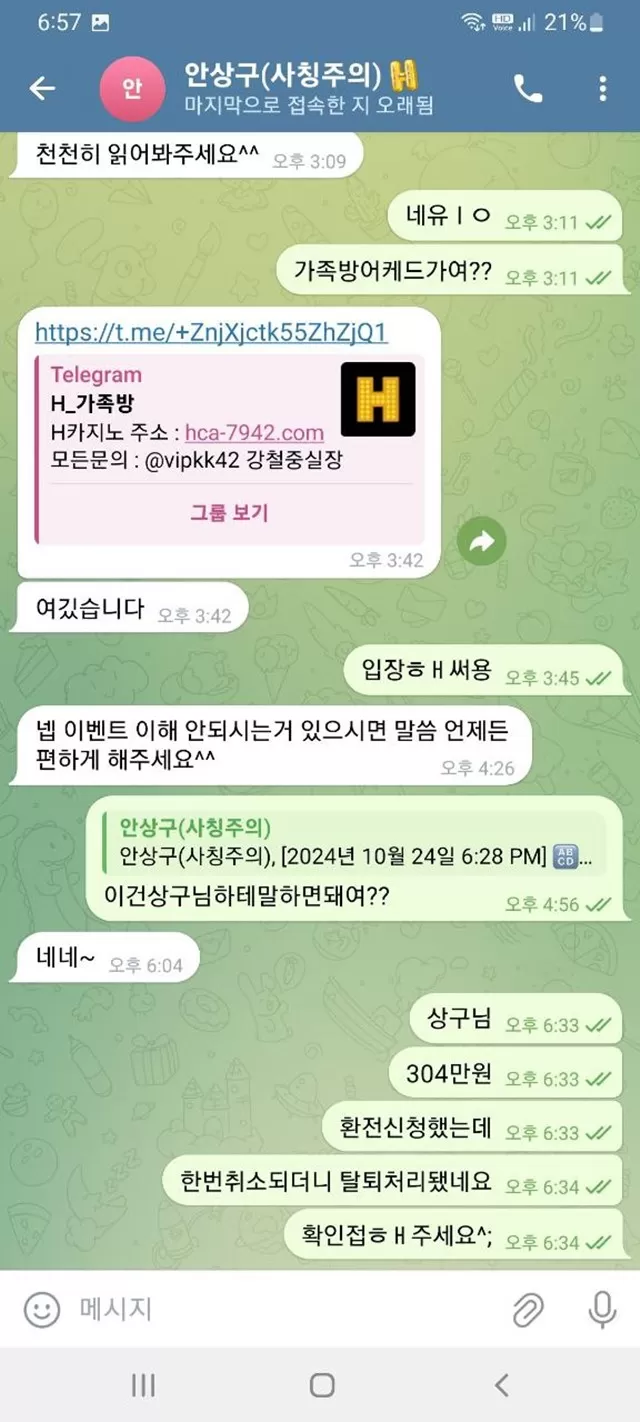Open the t.me invite link
Image resolution: width=640 pixels, height=1422 pixels.
point(210,332)
